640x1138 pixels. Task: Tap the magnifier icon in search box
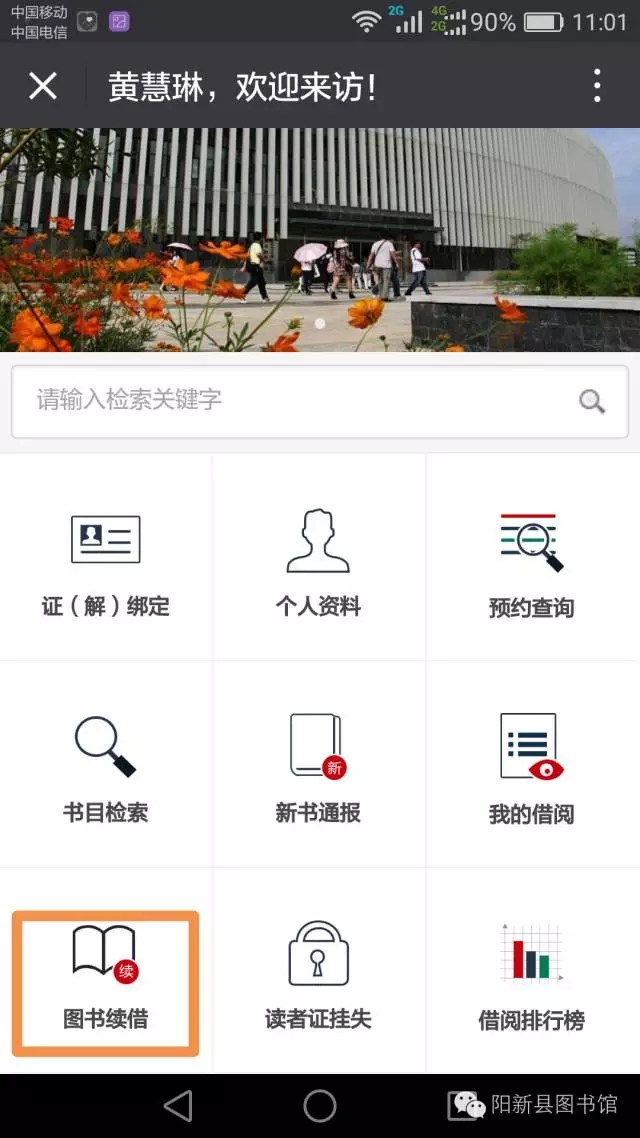pyautogui.click(x=592, y=402)
